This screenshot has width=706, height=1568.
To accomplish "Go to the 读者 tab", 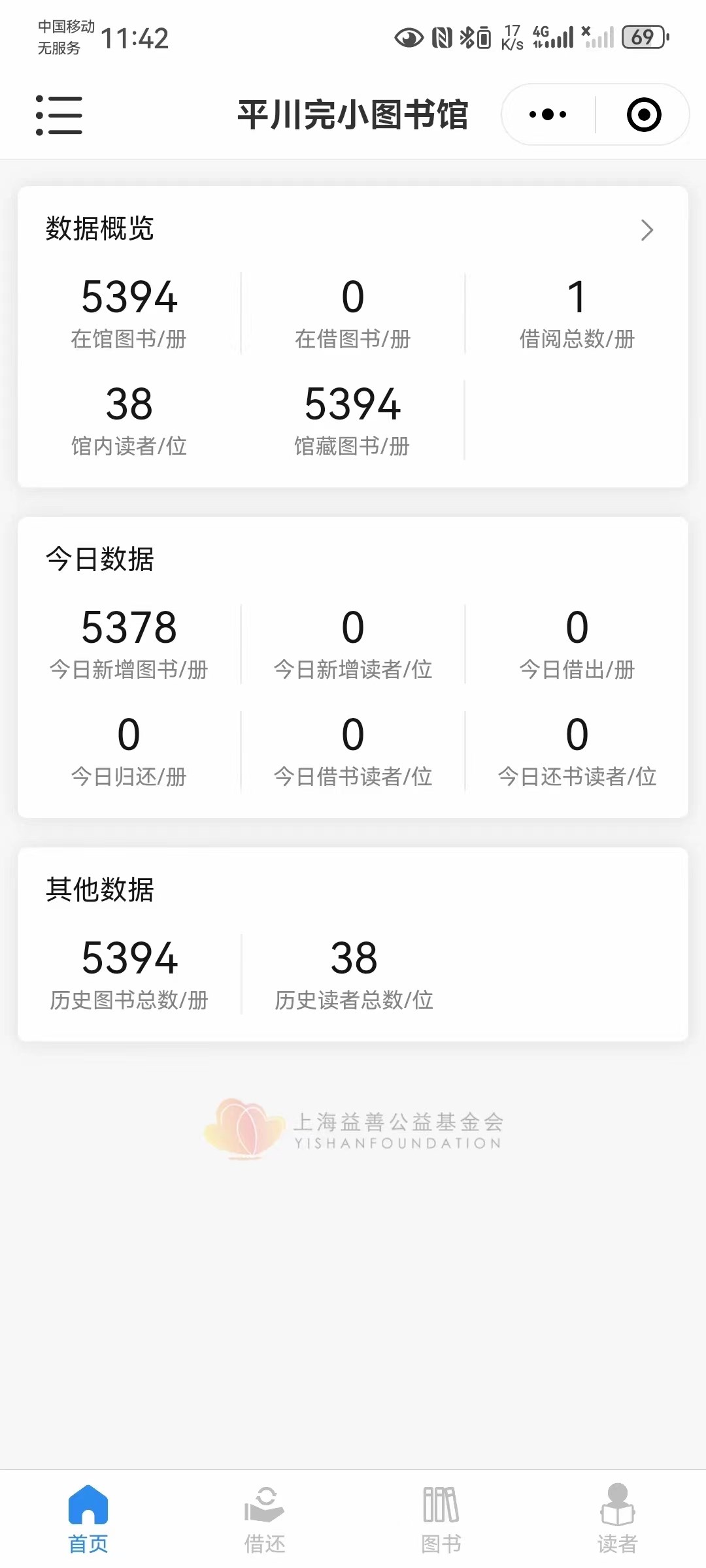I will tap(617, 1518).
